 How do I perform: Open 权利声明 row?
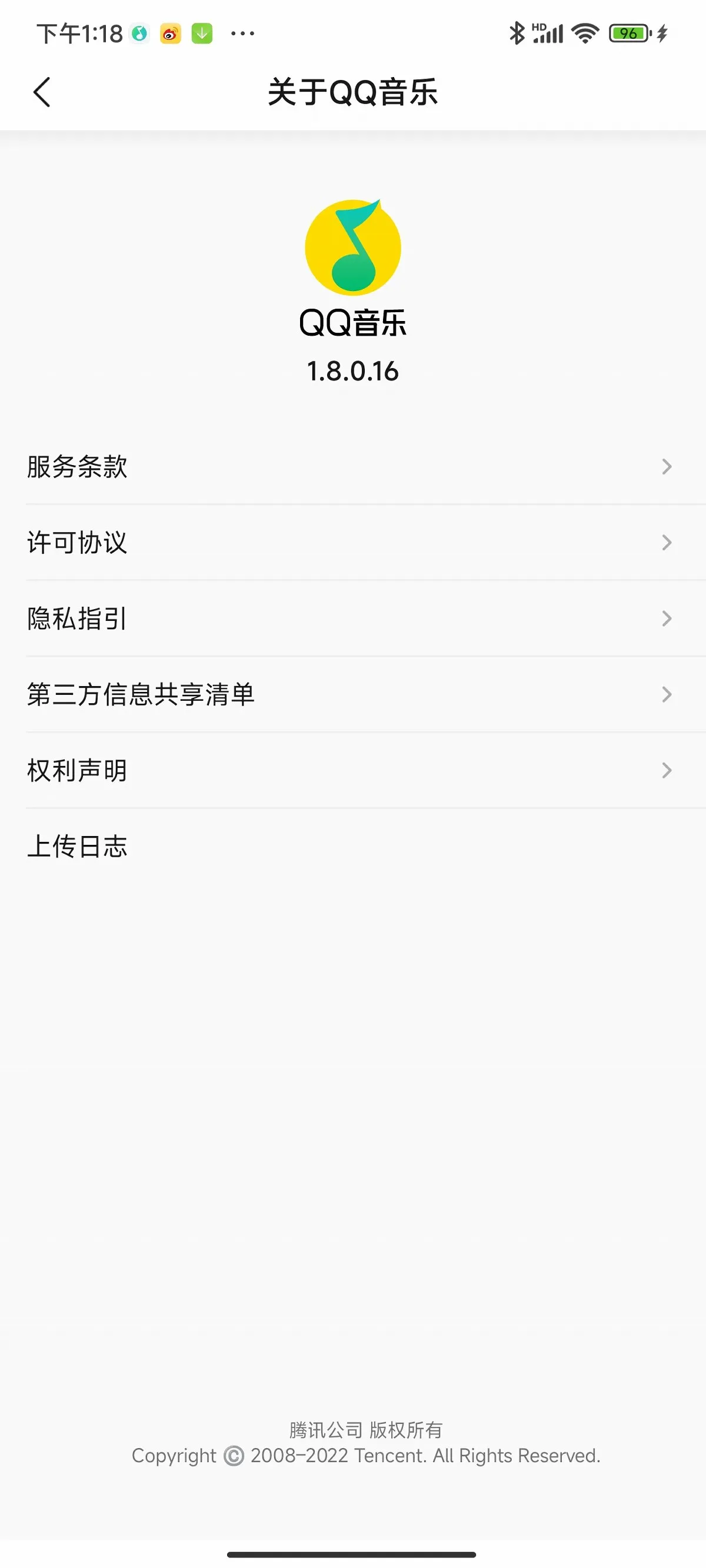point(354,771)
